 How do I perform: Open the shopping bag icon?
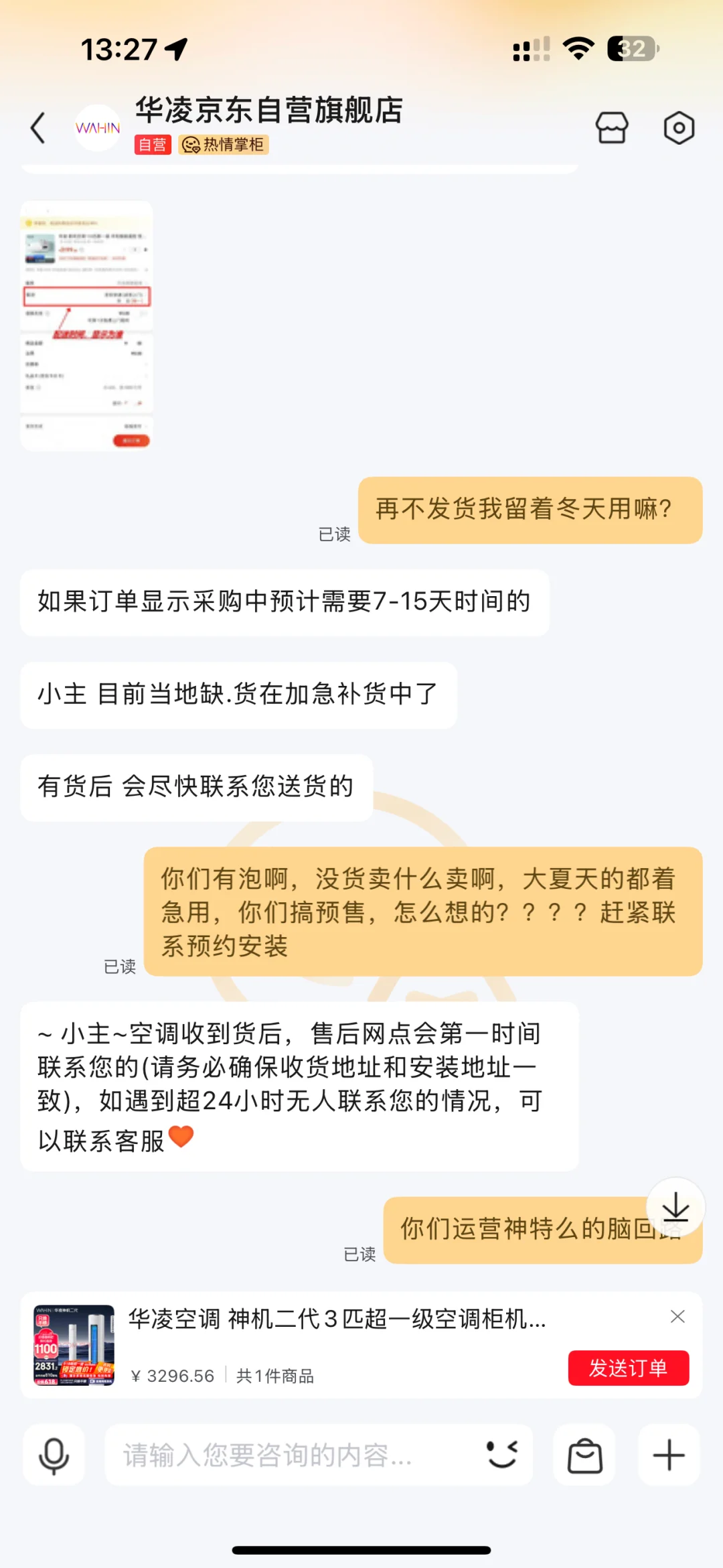click(x=584, y=1455)
